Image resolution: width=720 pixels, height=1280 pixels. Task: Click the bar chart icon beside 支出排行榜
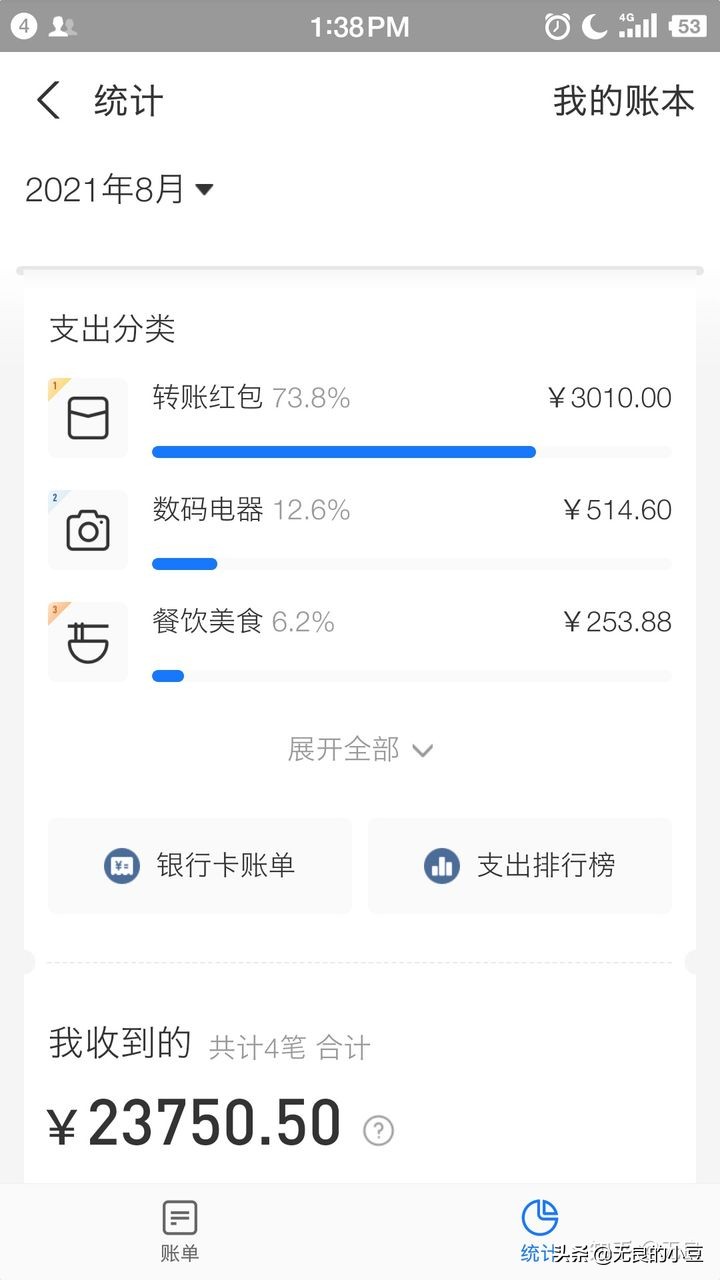point(443,866)
